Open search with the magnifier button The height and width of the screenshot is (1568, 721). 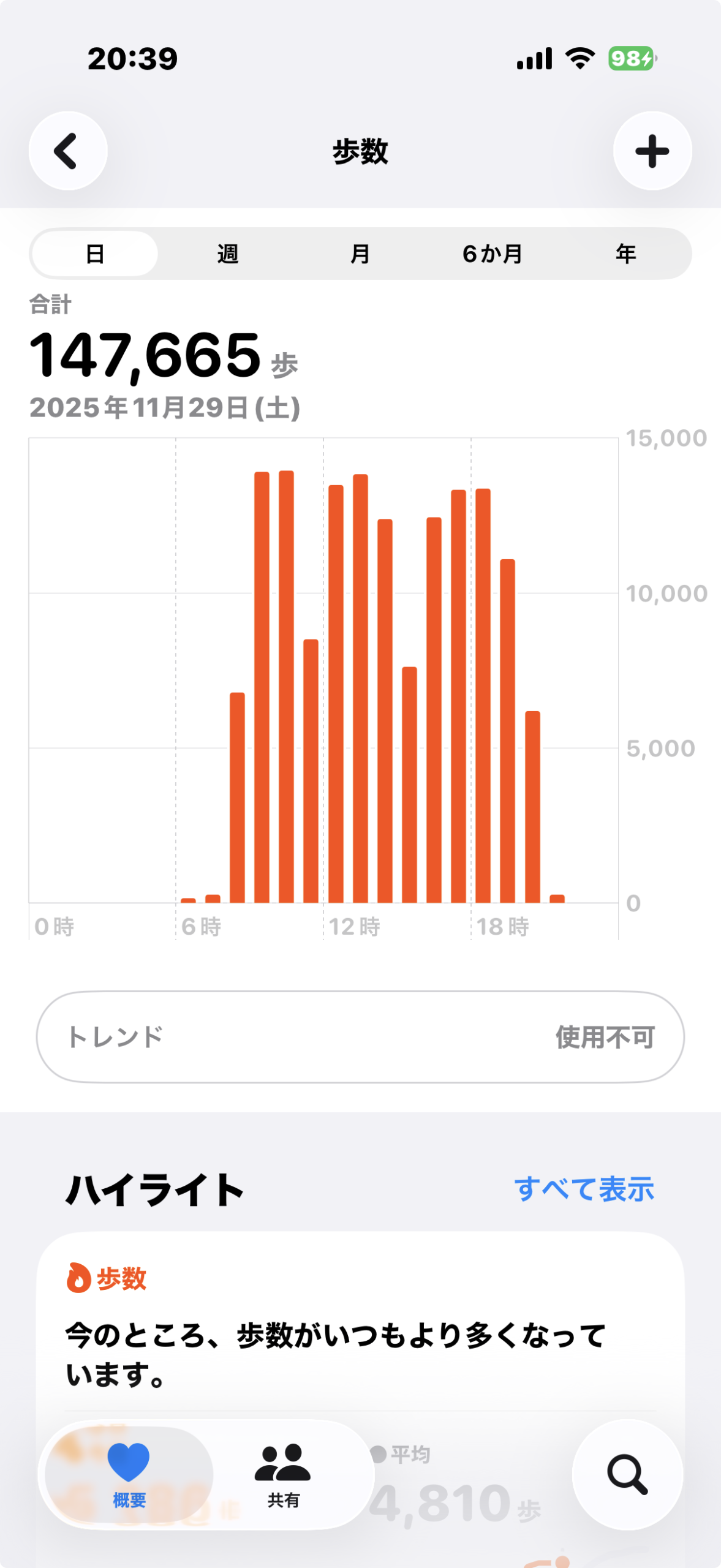[x=627, y=1474]
